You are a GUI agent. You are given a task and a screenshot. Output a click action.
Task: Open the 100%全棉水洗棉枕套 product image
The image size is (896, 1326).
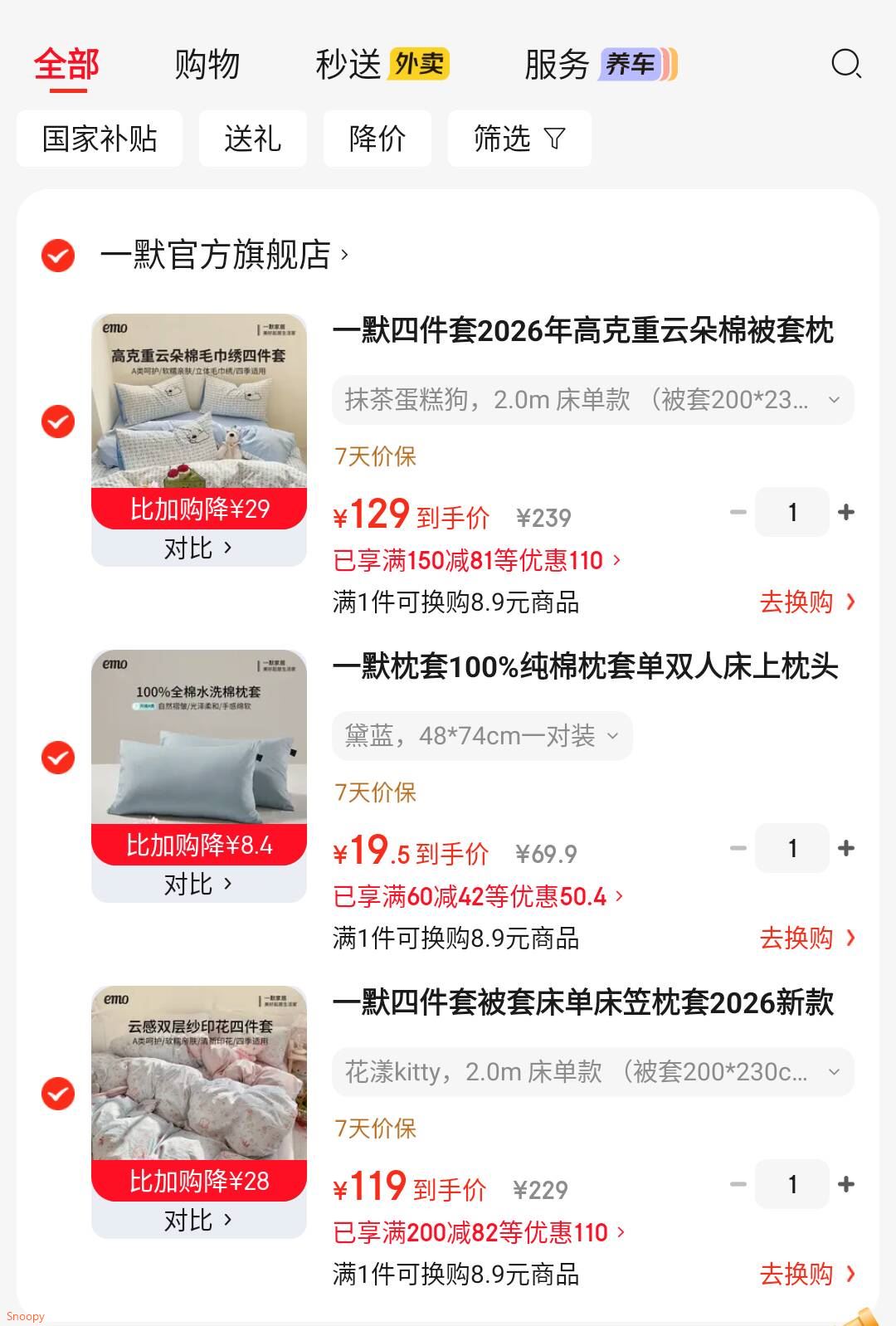point(199,739)
